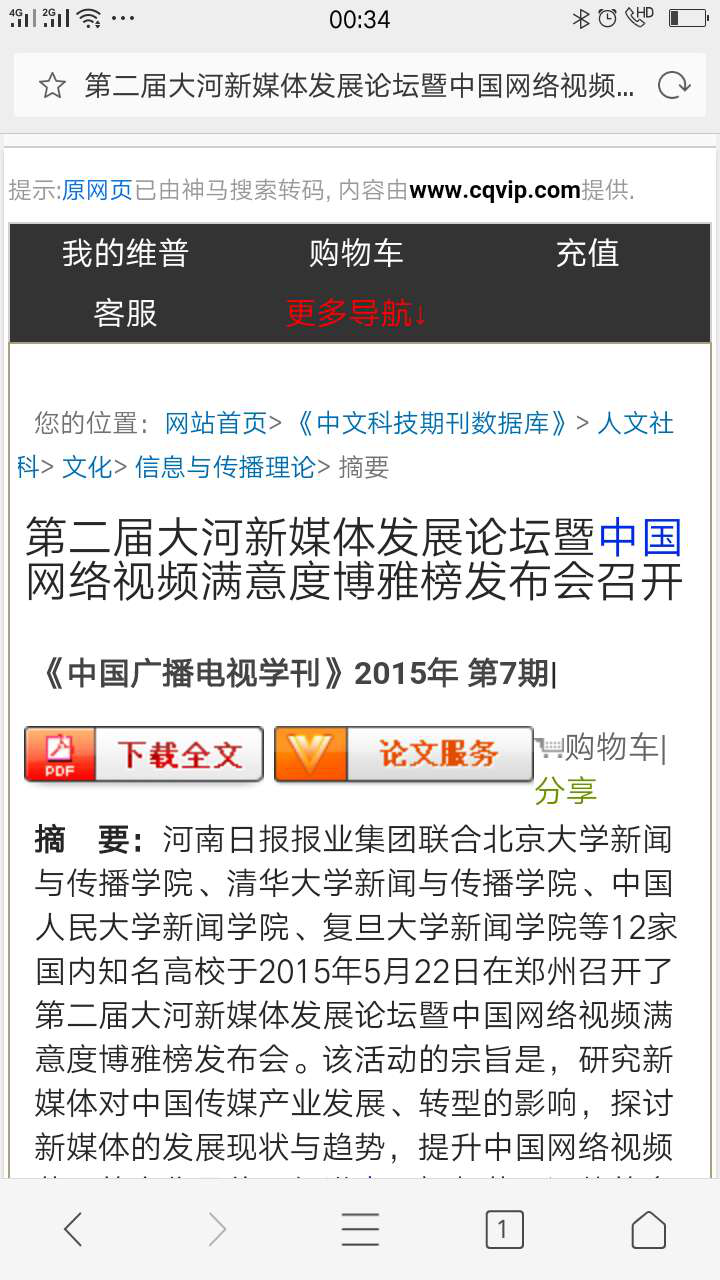The image size is (720, 1280).
Task: Bookmark this page with the star icon
Action: (52, 85)
